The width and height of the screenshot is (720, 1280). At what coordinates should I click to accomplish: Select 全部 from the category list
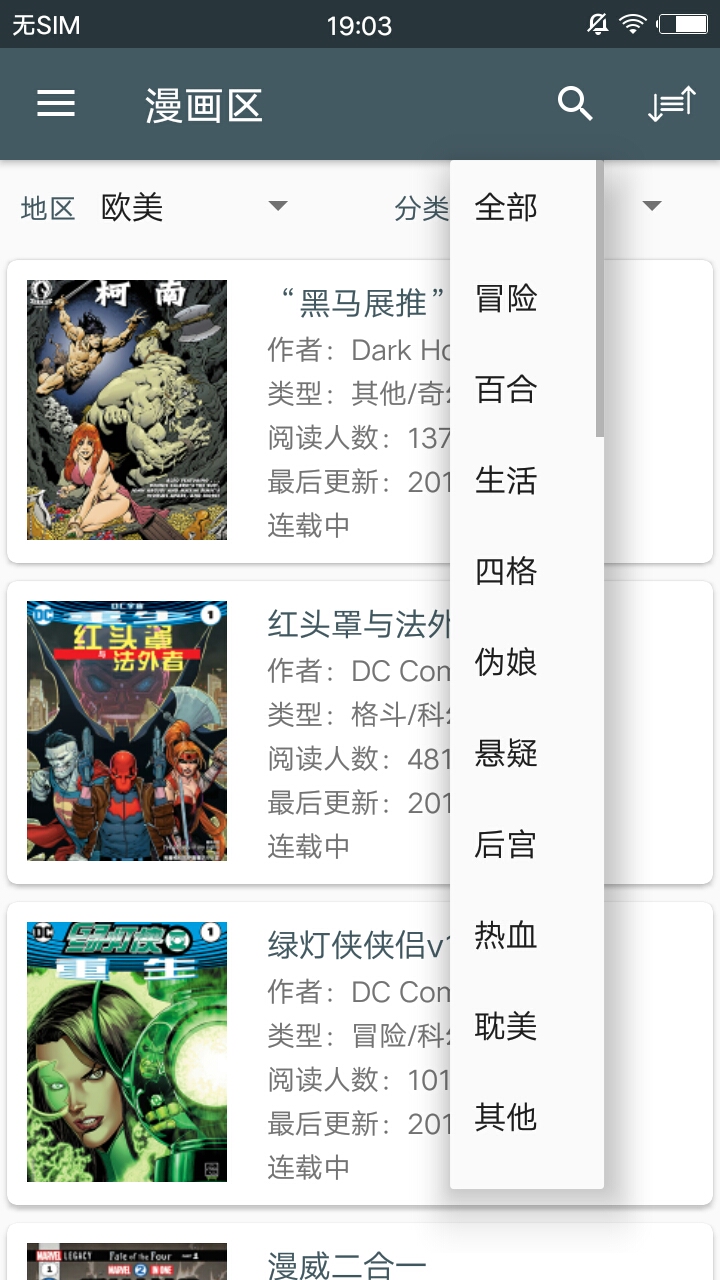[x=506, y=208]
